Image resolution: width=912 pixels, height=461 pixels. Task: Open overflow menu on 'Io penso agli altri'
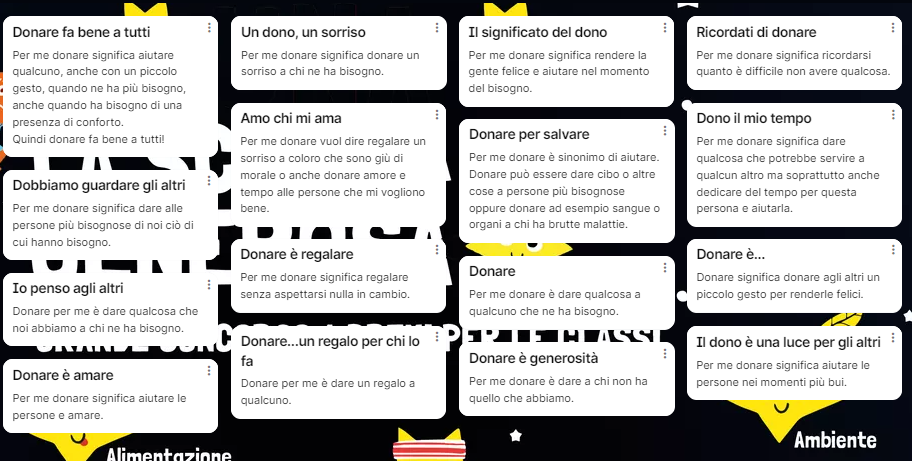(x=209, y=284)
